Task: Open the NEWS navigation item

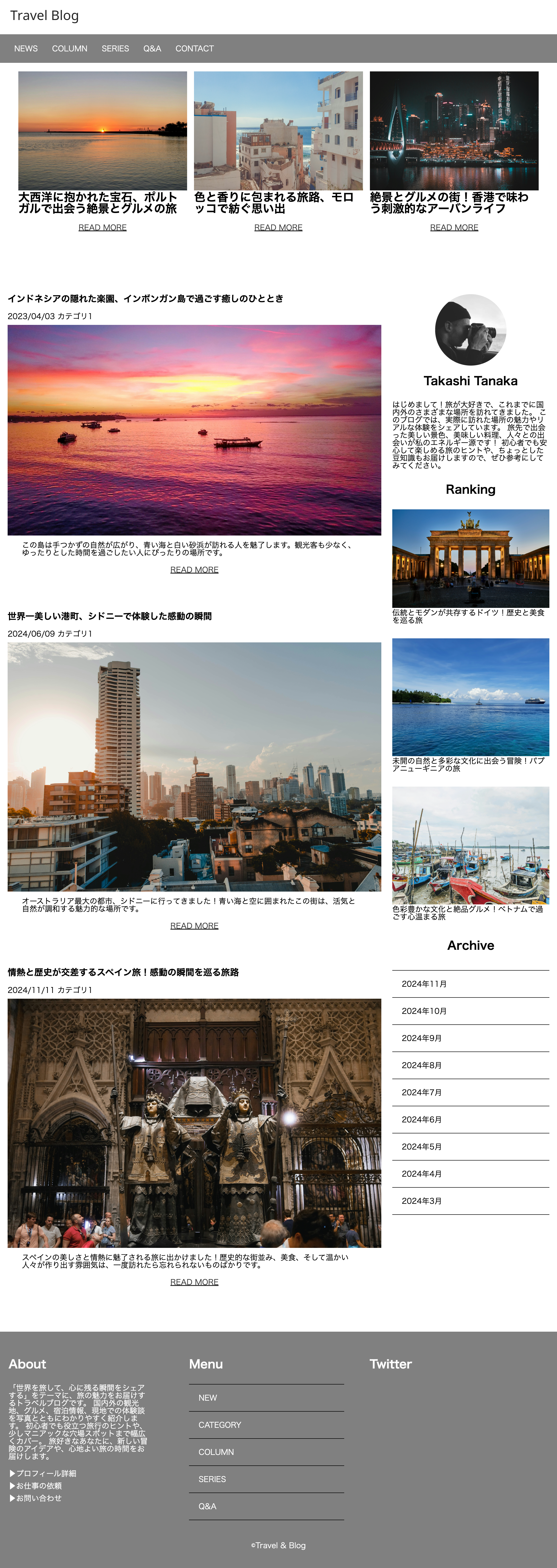Action: pyautogui.click(x=25, y=49)
